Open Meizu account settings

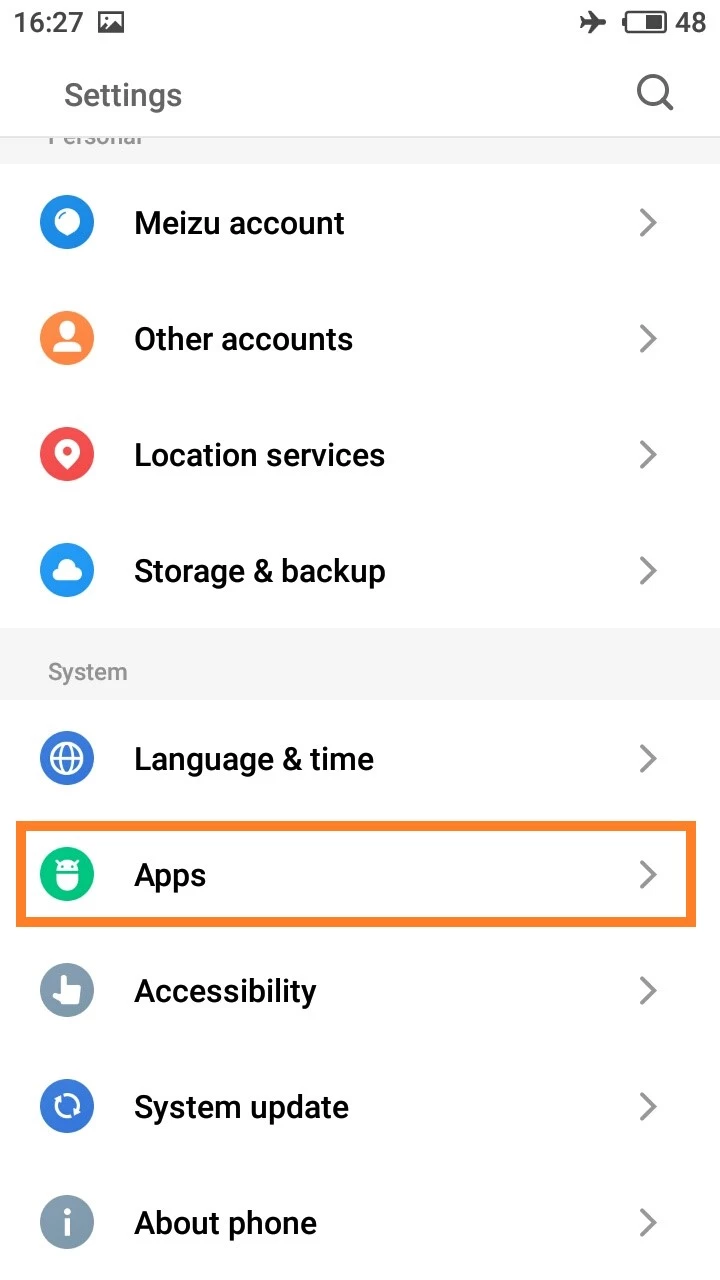click(x=360, y=223)
